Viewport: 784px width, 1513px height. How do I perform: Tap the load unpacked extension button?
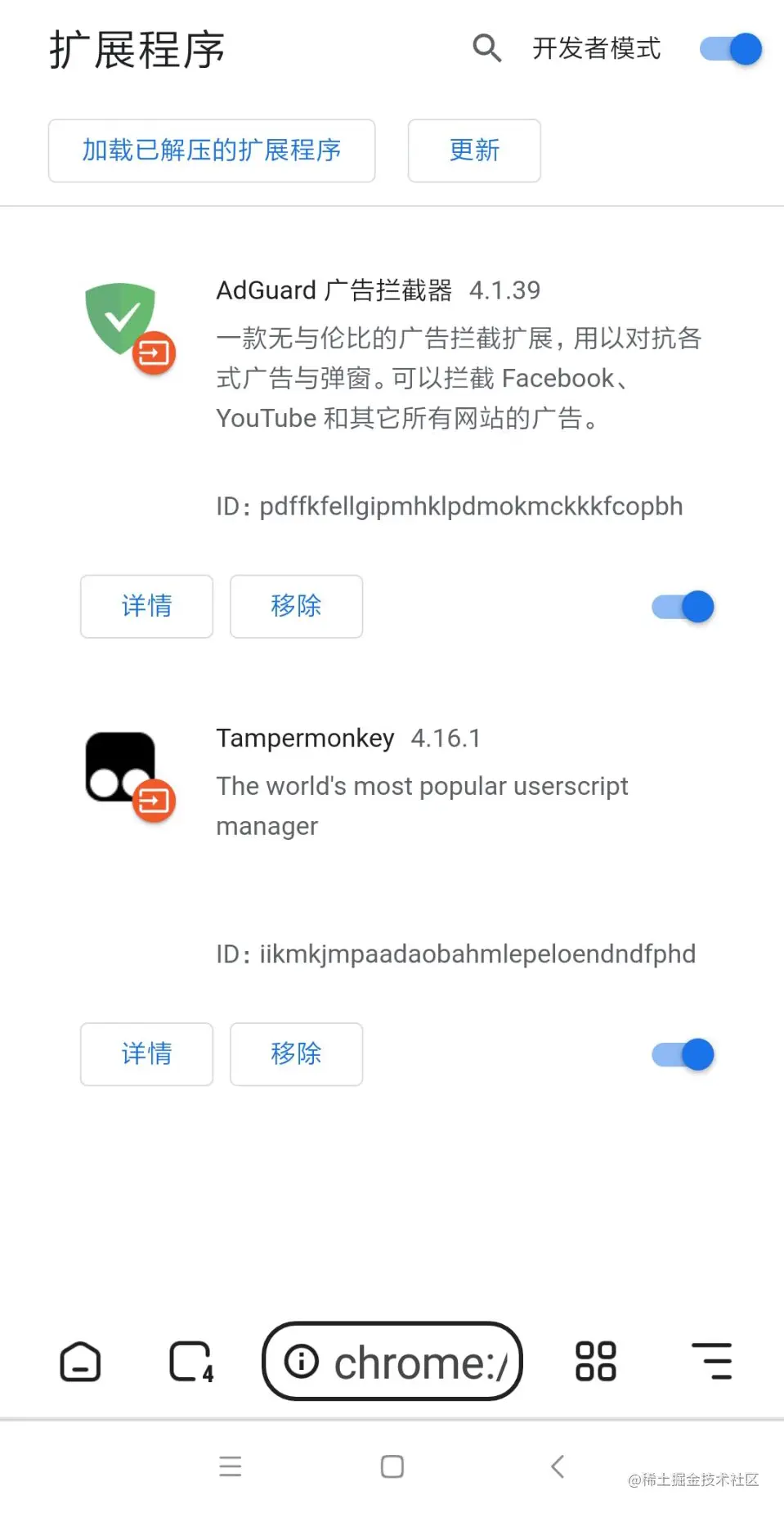pos(212,150)
